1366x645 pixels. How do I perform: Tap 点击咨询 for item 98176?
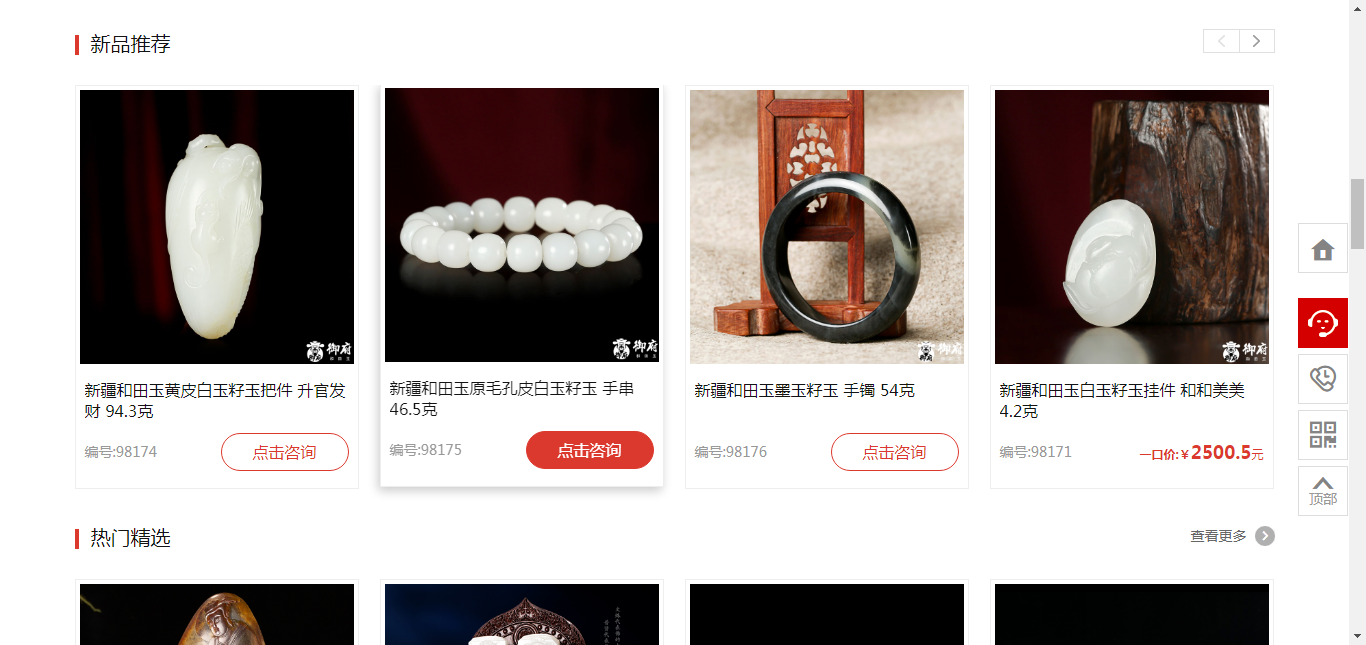pyautogui.click(x=895, y=452)
